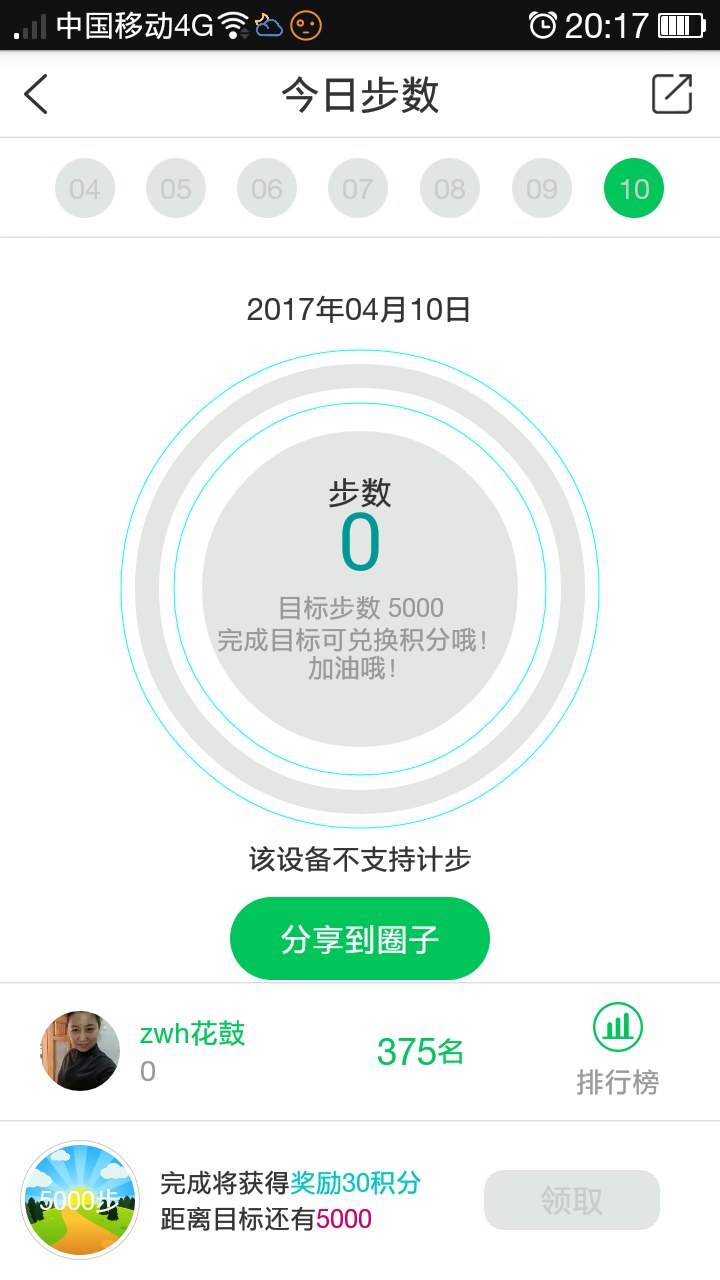Select date 04 in the day strip
Image resolution: width=720 pixels, height=1280 pixels.
(x=85, y=189)
